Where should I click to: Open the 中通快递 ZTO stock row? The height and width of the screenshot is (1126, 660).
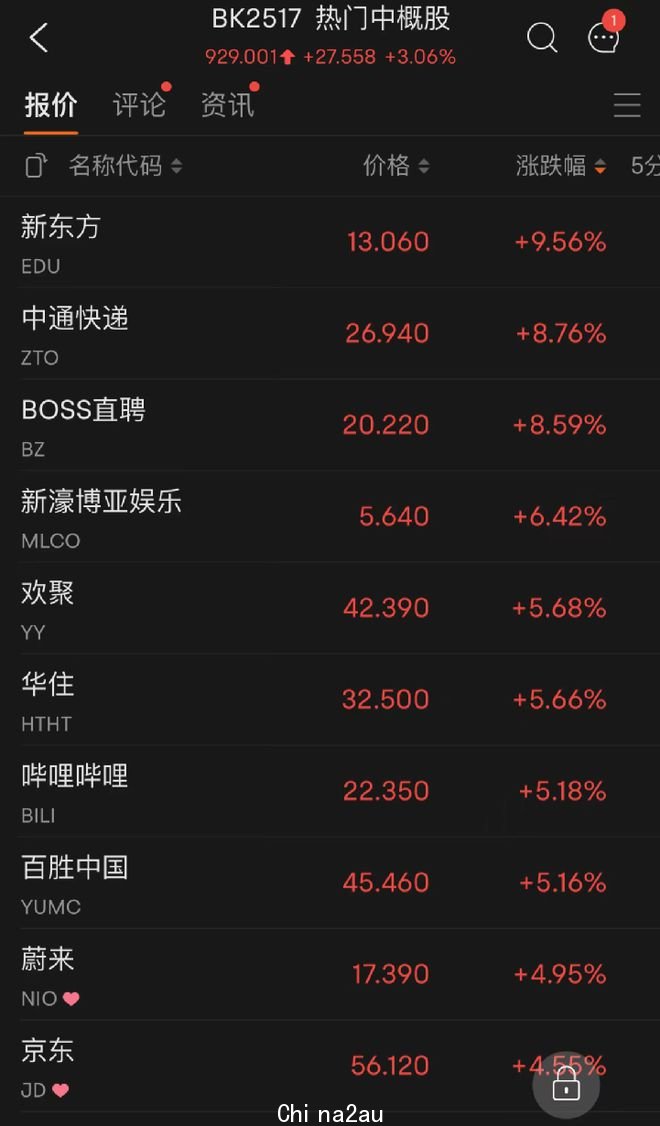point(330,334)
